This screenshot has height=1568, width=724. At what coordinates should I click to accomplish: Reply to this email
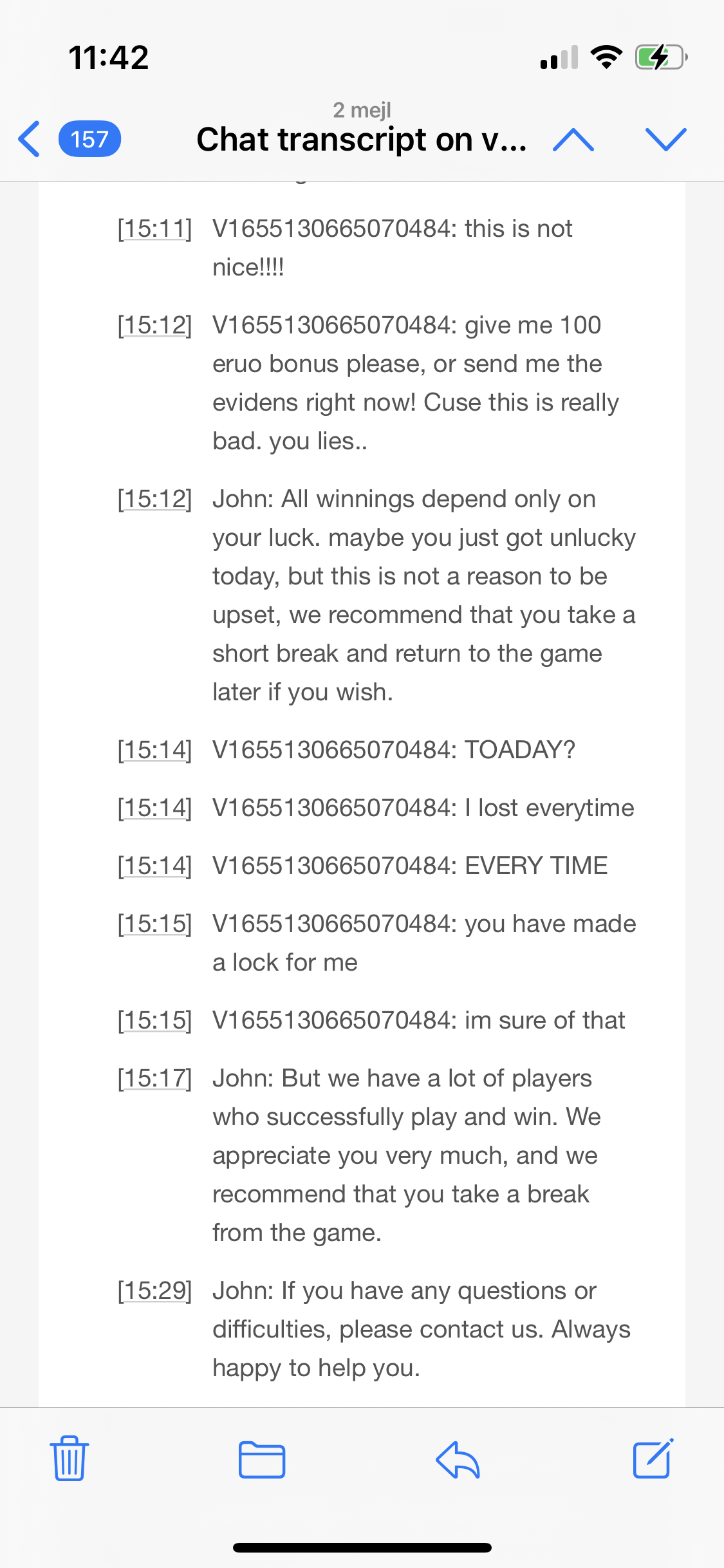click(458, 1459)
